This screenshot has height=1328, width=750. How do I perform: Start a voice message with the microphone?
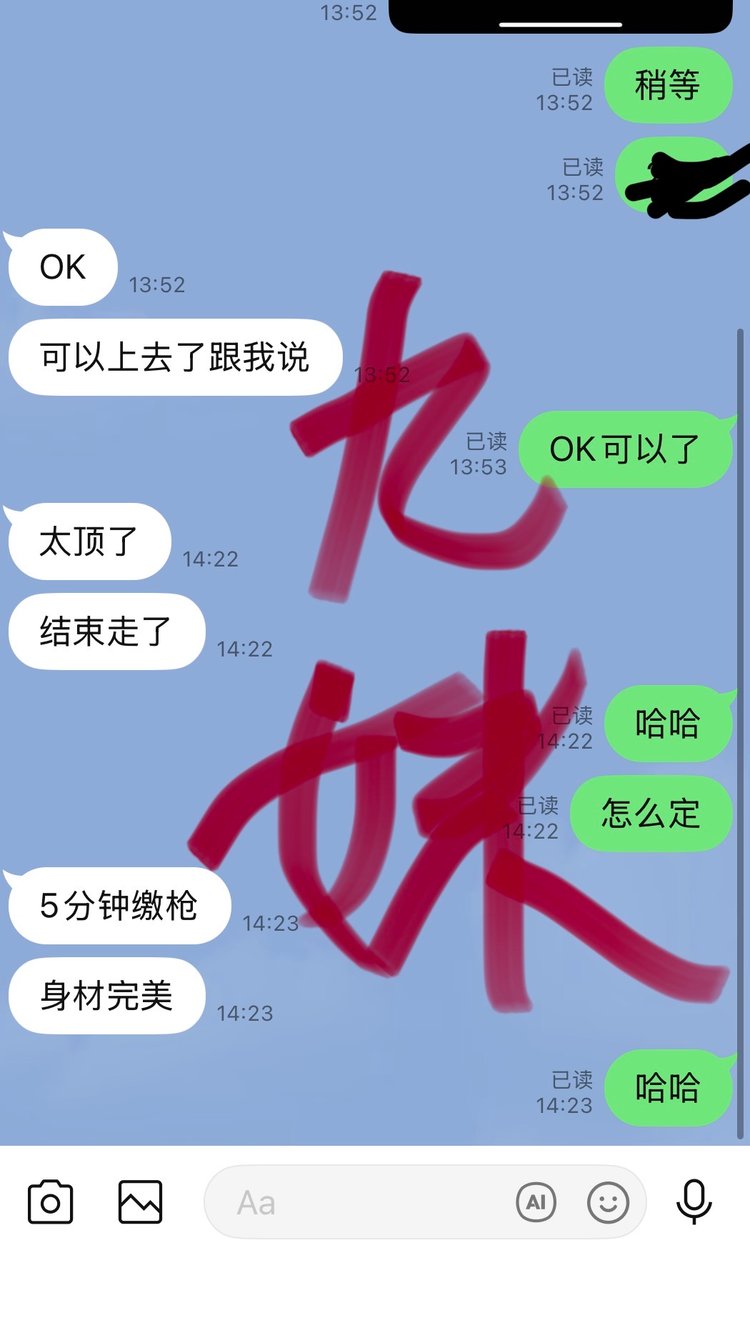pos(694,1201)
